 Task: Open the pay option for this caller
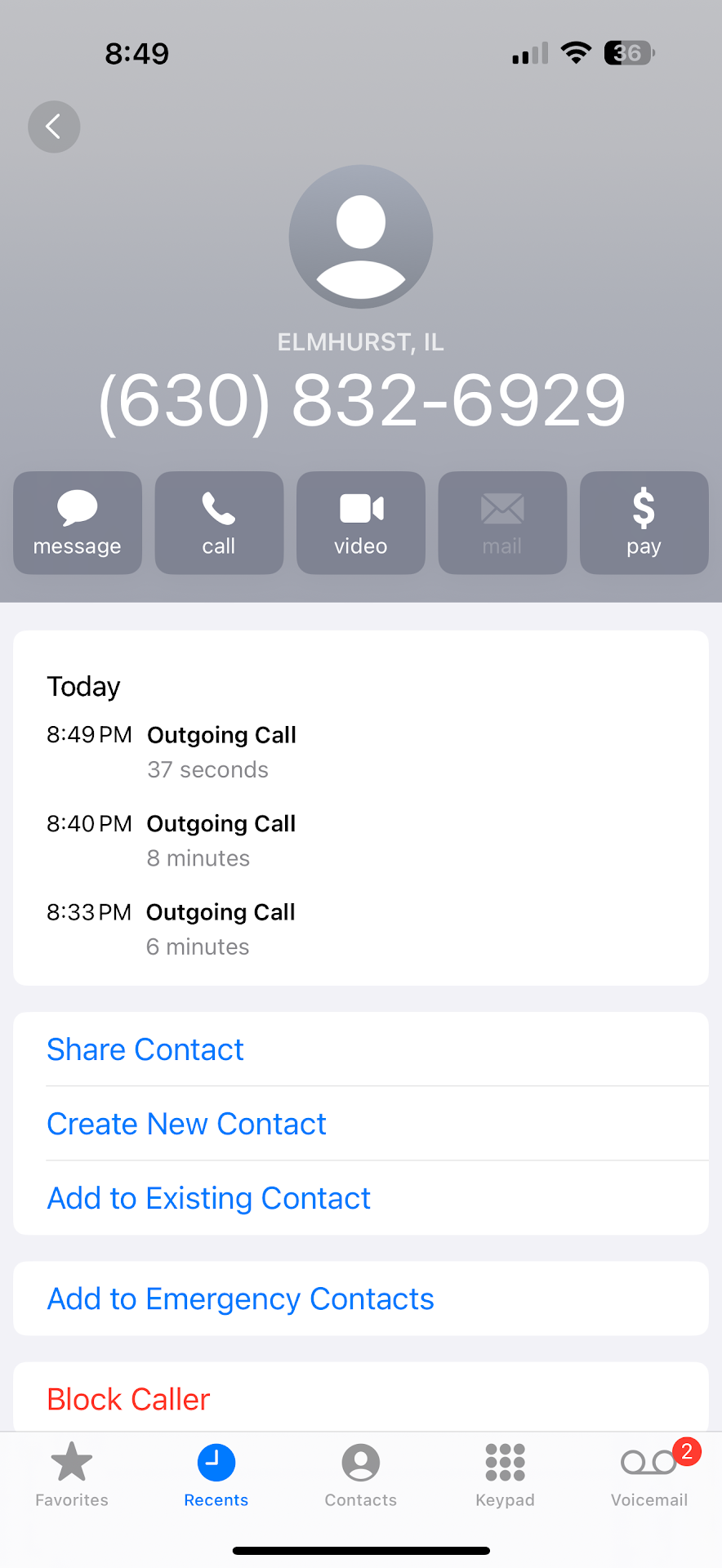point(644,523)
